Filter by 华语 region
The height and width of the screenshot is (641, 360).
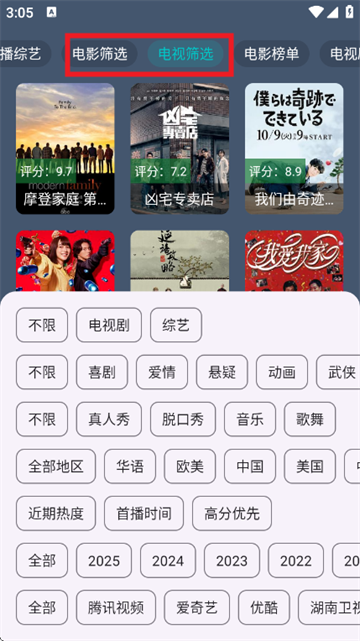pos(130,466)
